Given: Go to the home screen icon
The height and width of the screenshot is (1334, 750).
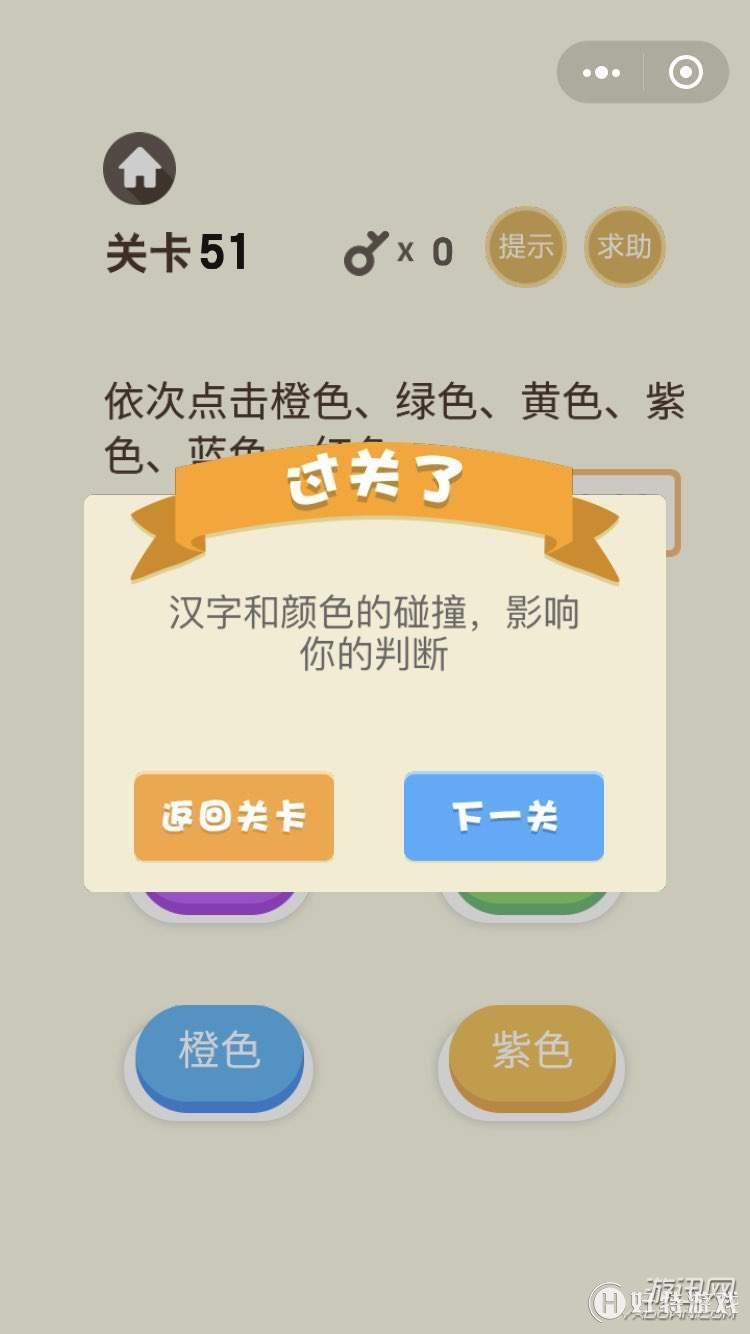Looking at the screenshot, I should tap(140, 169).
